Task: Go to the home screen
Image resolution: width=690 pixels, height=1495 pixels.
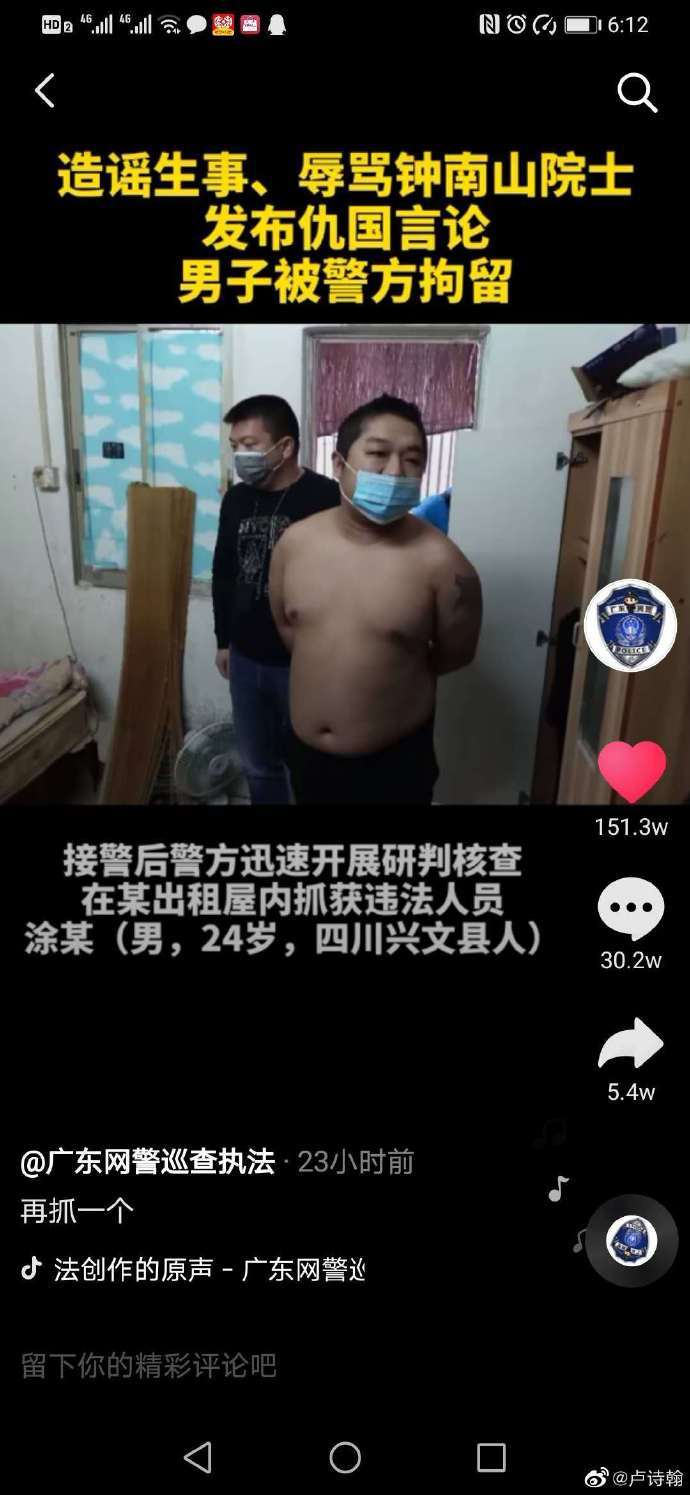Action: tap(345, 1457)
